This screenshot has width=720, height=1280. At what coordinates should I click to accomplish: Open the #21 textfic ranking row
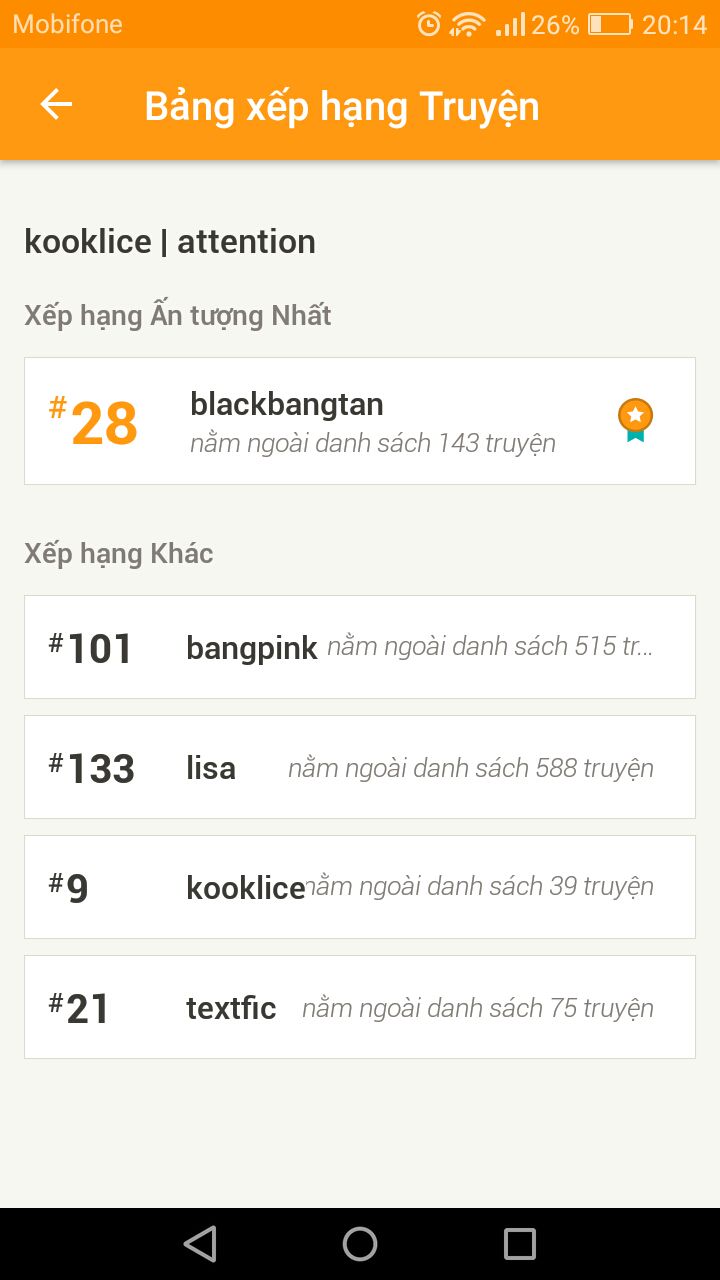pos(359,1007)
